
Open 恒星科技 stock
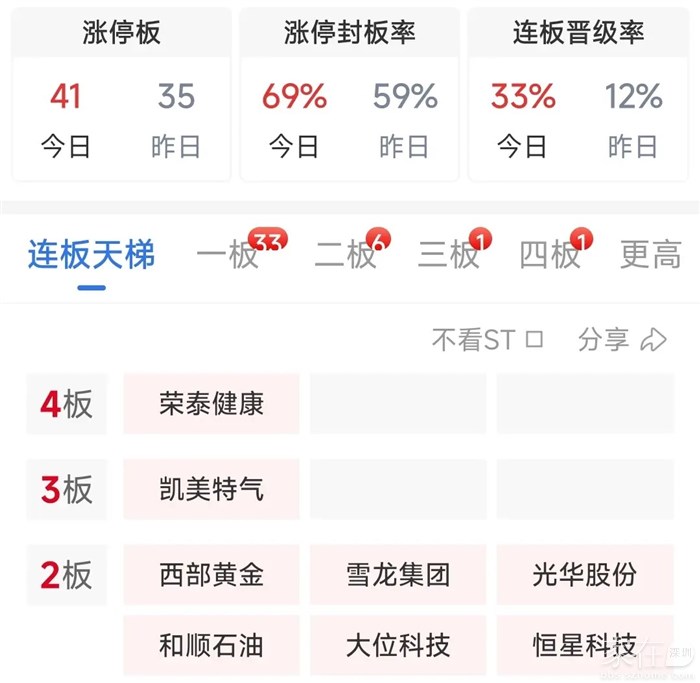point(584,645)
